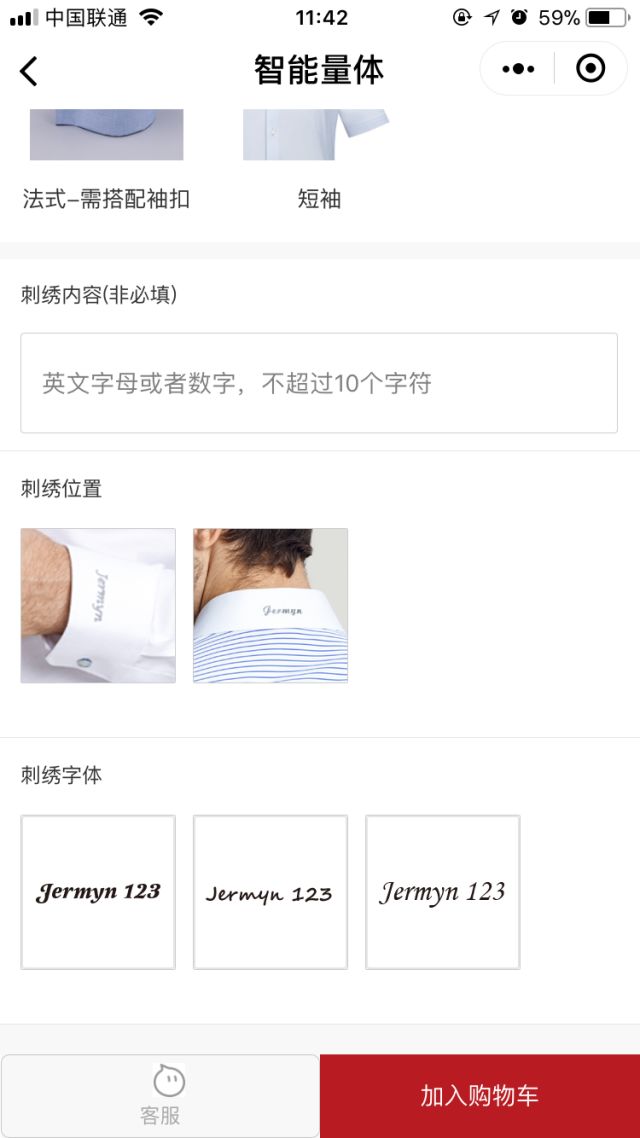Select collar as the embroidery position
This screenshot has width=640, height=1138.
pos(270,606)
